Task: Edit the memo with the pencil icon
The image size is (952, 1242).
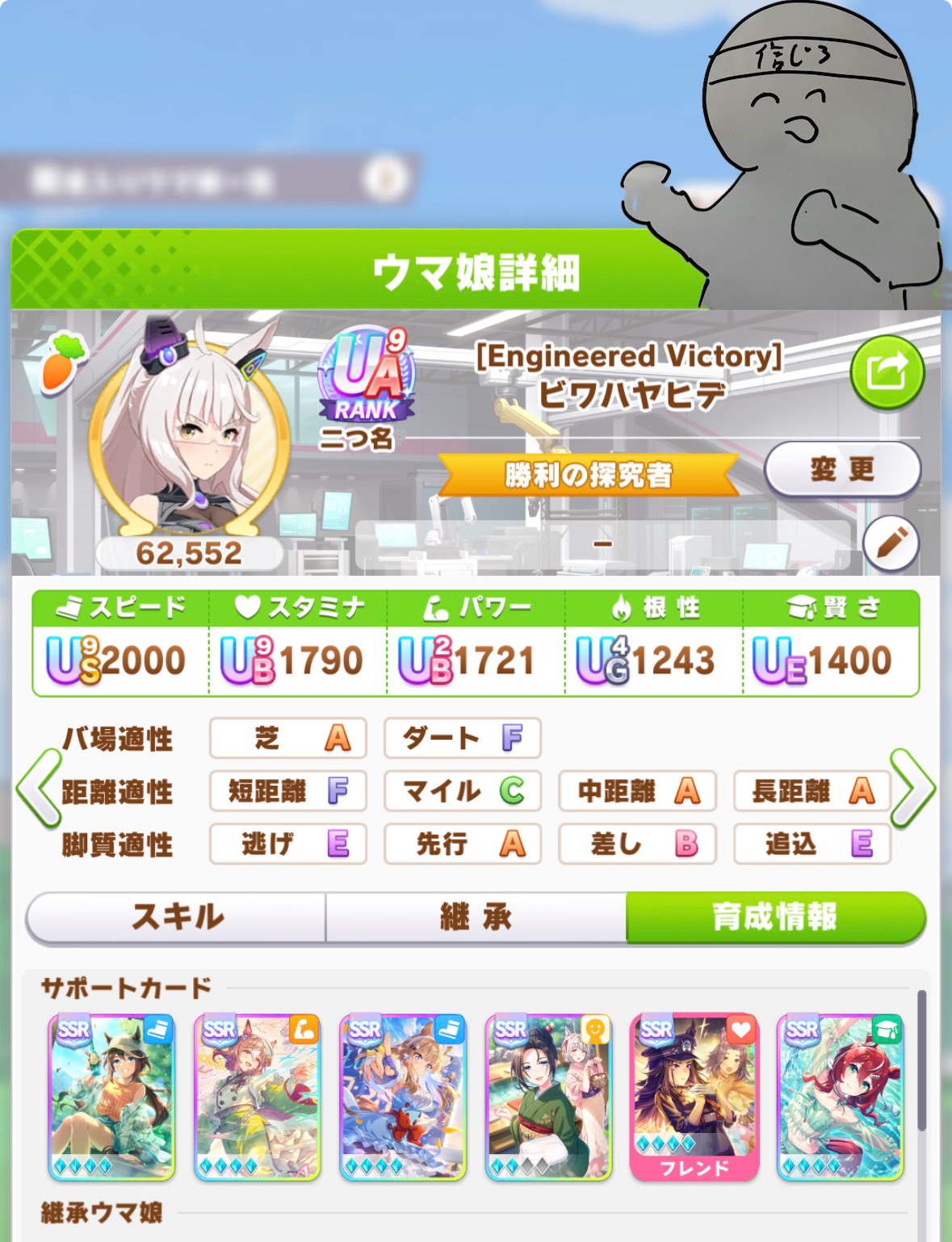Action: 890,543
